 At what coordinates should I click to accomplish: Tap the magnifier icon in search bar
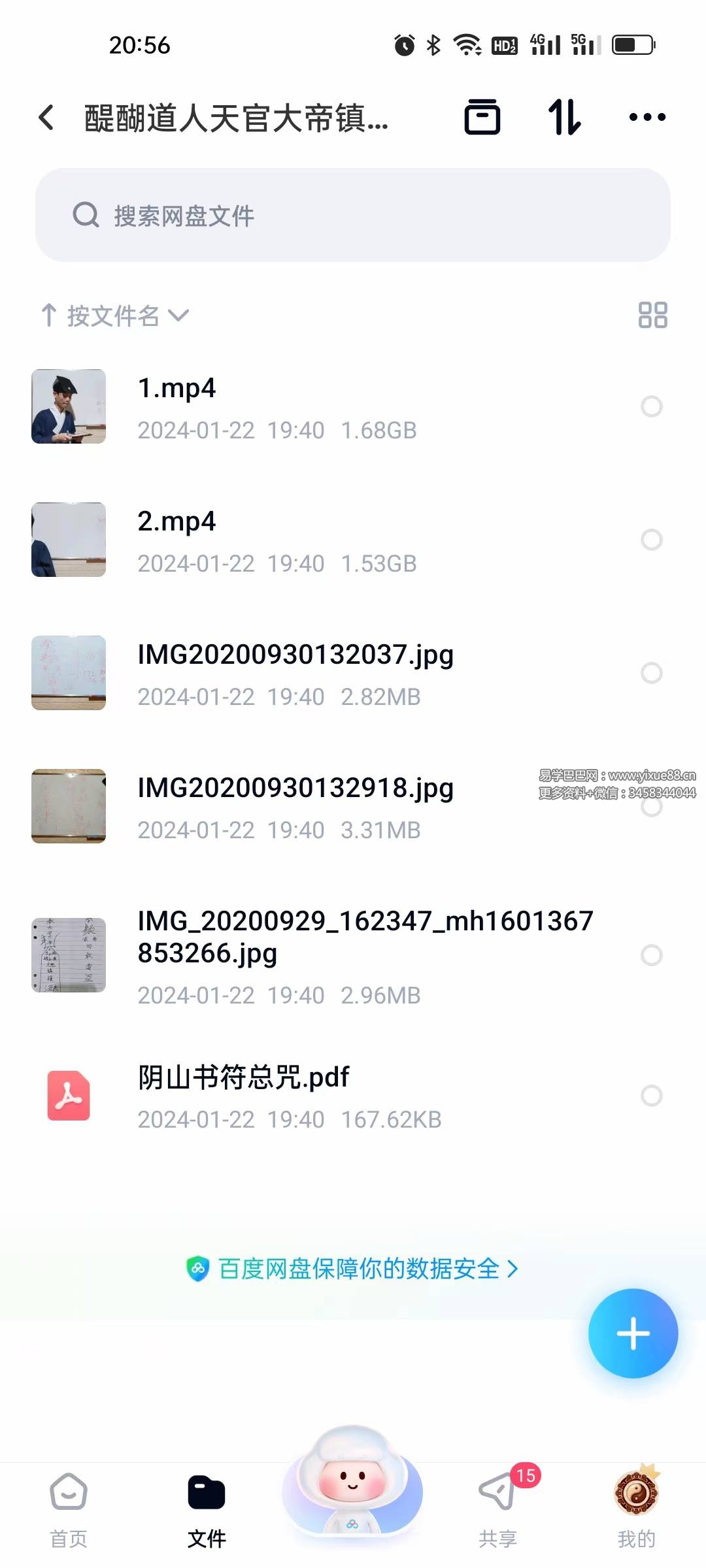pyautogui.click(x=86, y=215)
